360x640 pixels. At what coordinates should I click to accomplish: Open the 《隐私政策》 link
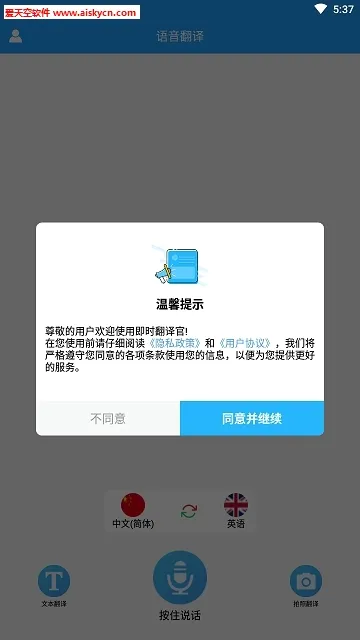pyautogui.click(x=175, y=342)
